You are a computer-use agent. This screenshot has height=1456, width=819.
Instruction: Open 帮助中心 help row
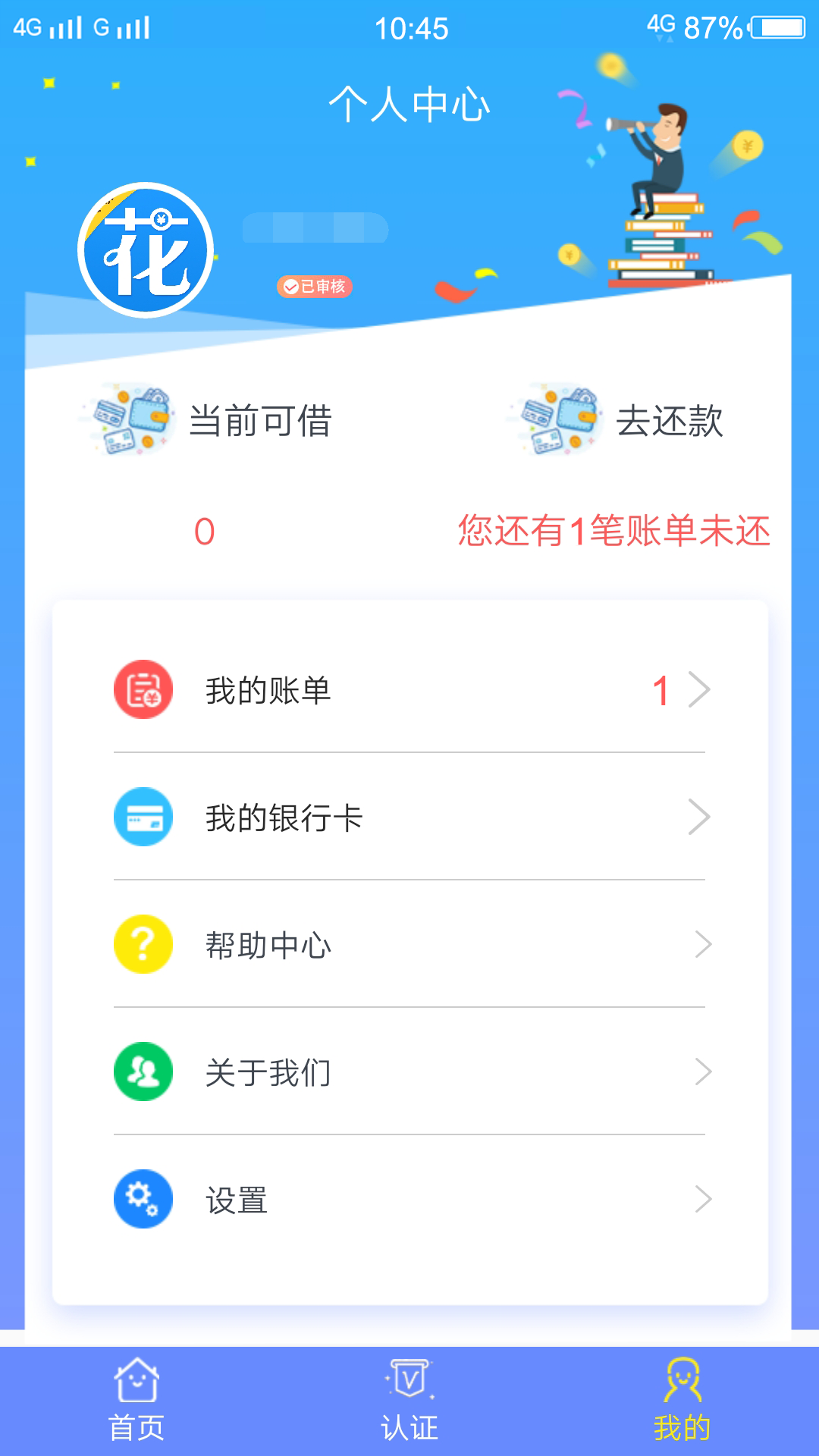point(409,945)
